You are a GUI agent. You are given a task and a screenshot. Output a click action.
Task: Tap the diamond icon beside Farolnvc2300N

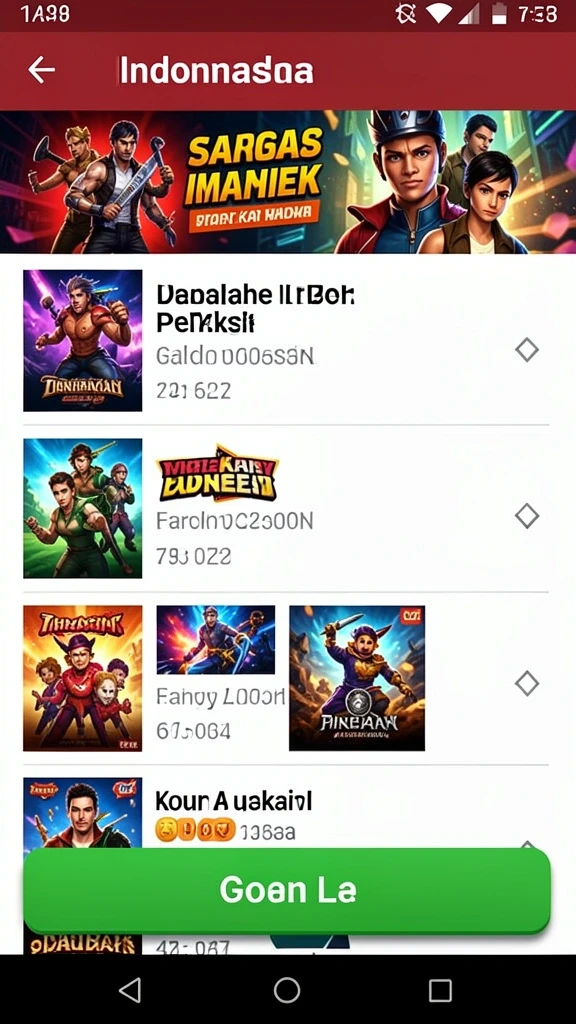click(526, 517)
